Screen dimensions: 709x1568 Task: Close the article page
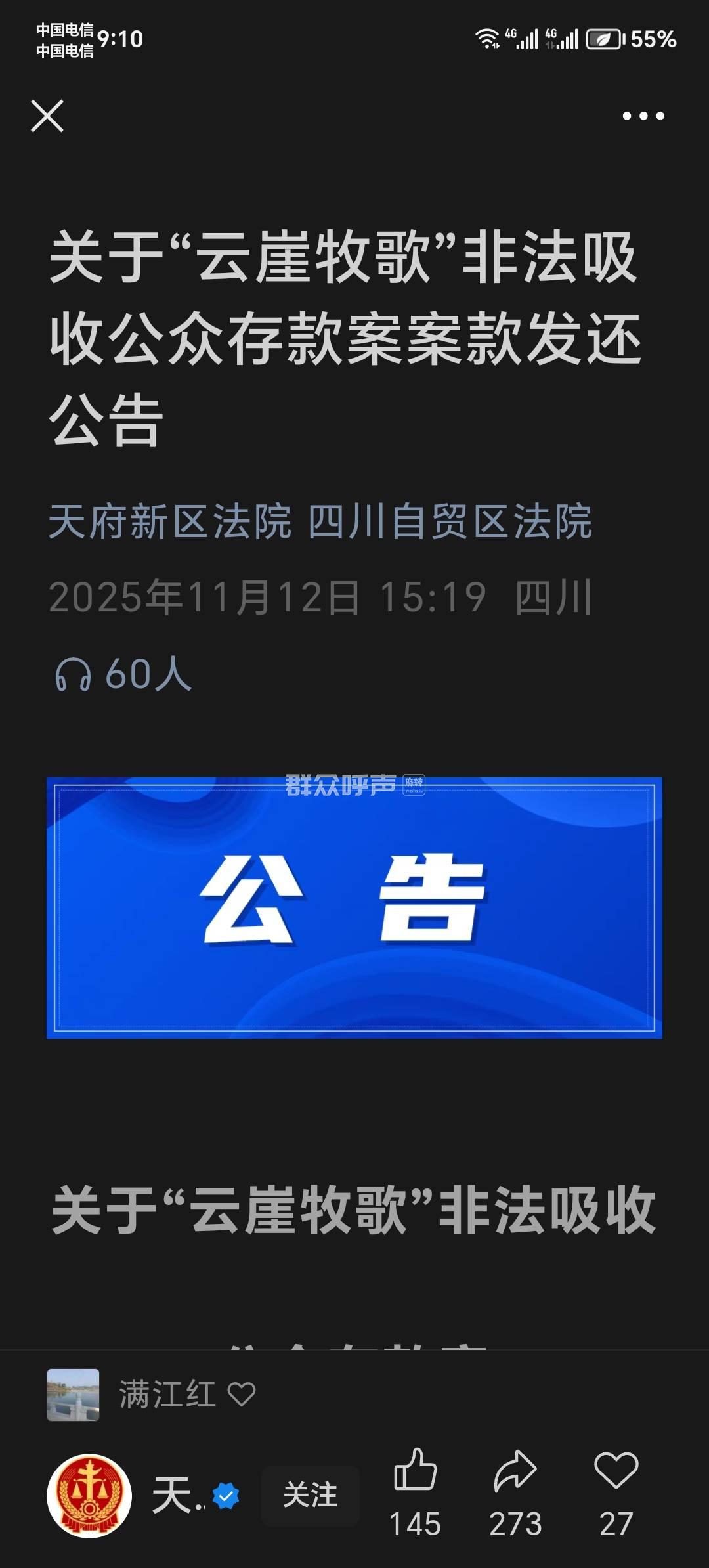click(x=47, y=116)
